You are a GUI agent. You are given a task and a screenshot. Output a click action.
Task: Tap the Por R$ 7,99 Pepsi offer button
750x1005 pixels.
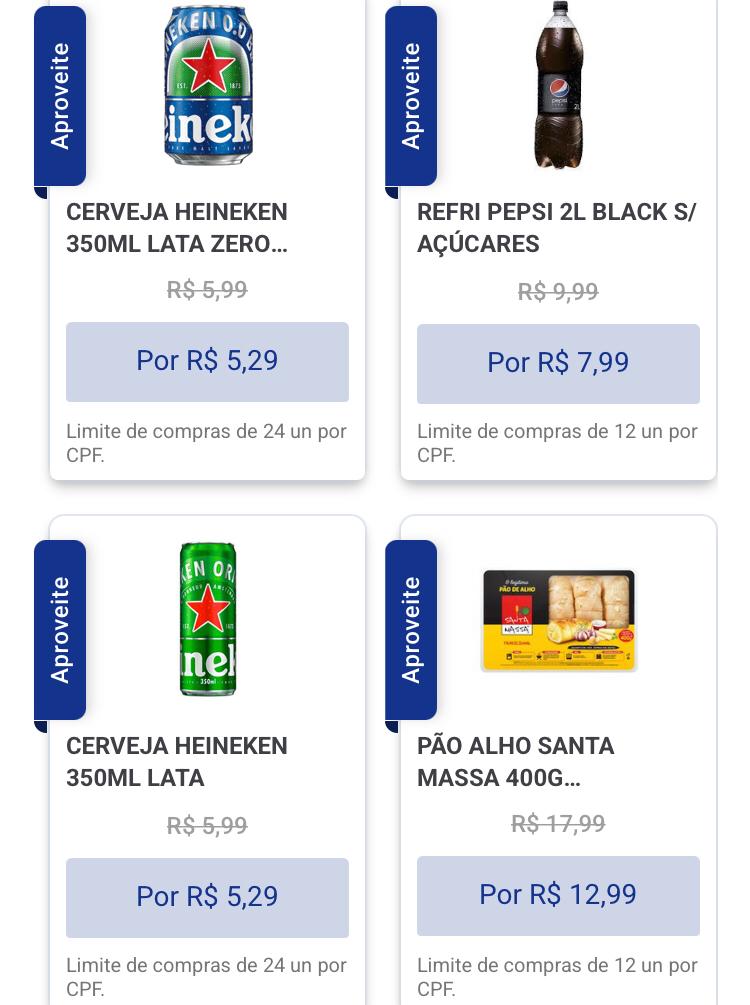click(x=558, y=363)
